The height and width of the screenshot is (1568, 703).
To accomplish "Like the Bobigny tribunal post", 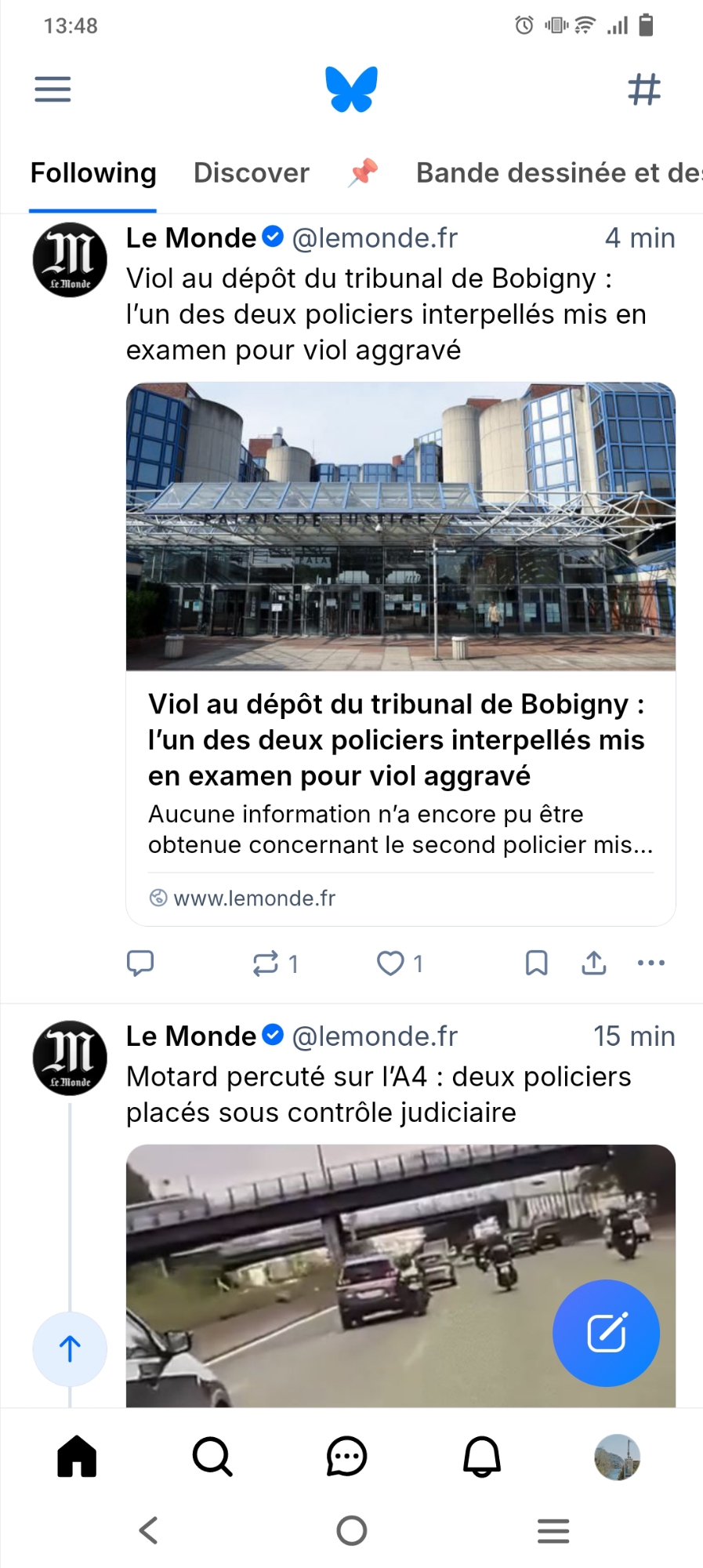I will click(x=391, y=963).
